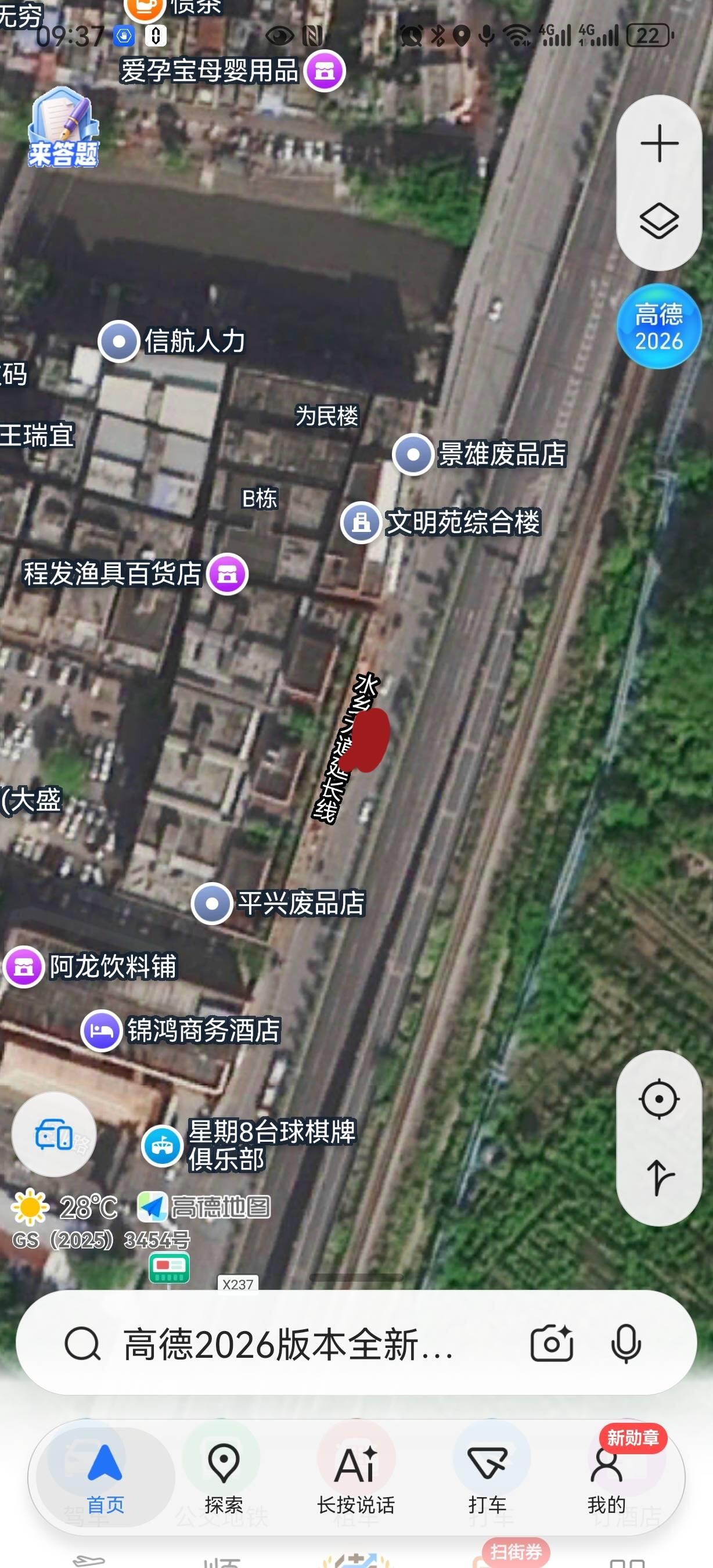The image size is (713, 1568).
Task: Start voice search with microphone
Action: click(x=626, y=1343)
